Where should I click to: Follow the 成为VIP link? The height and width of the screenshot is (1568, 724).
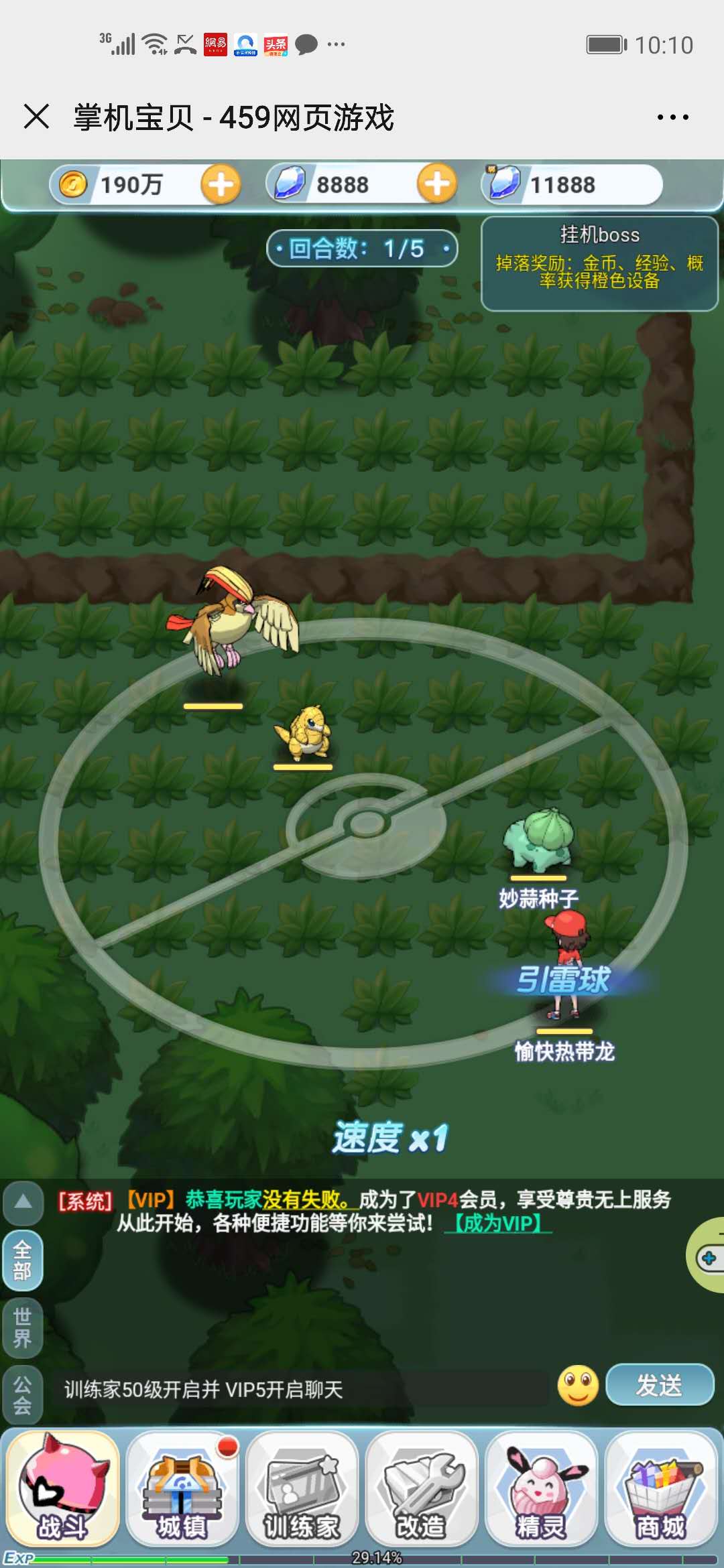pos(498,1224)
